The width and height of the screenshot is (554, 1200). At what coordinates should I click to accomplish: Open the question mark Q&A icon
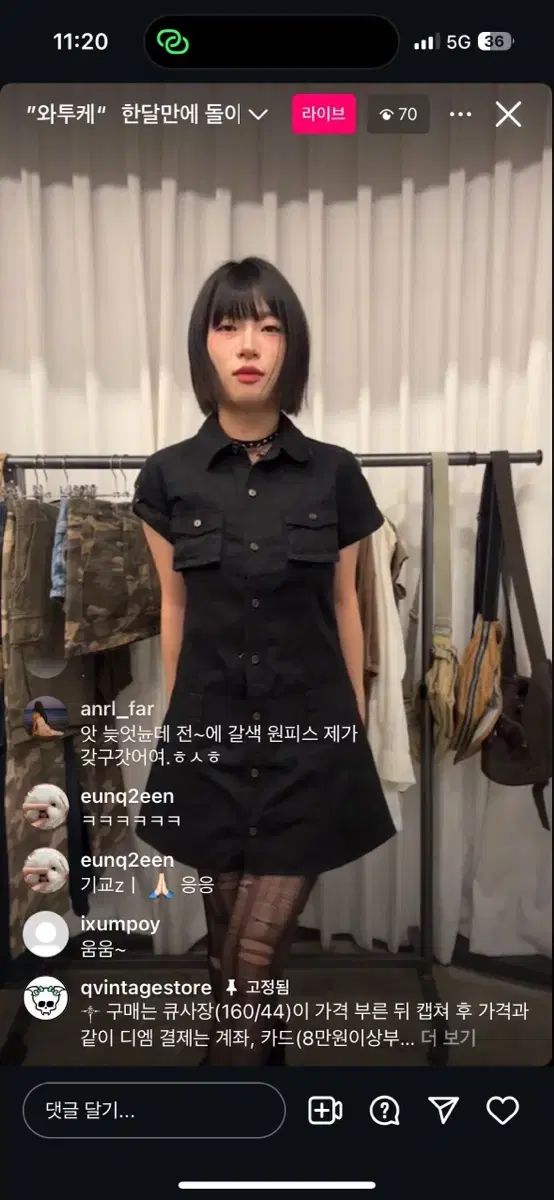pyautogui.click(x=384, y=1110)
